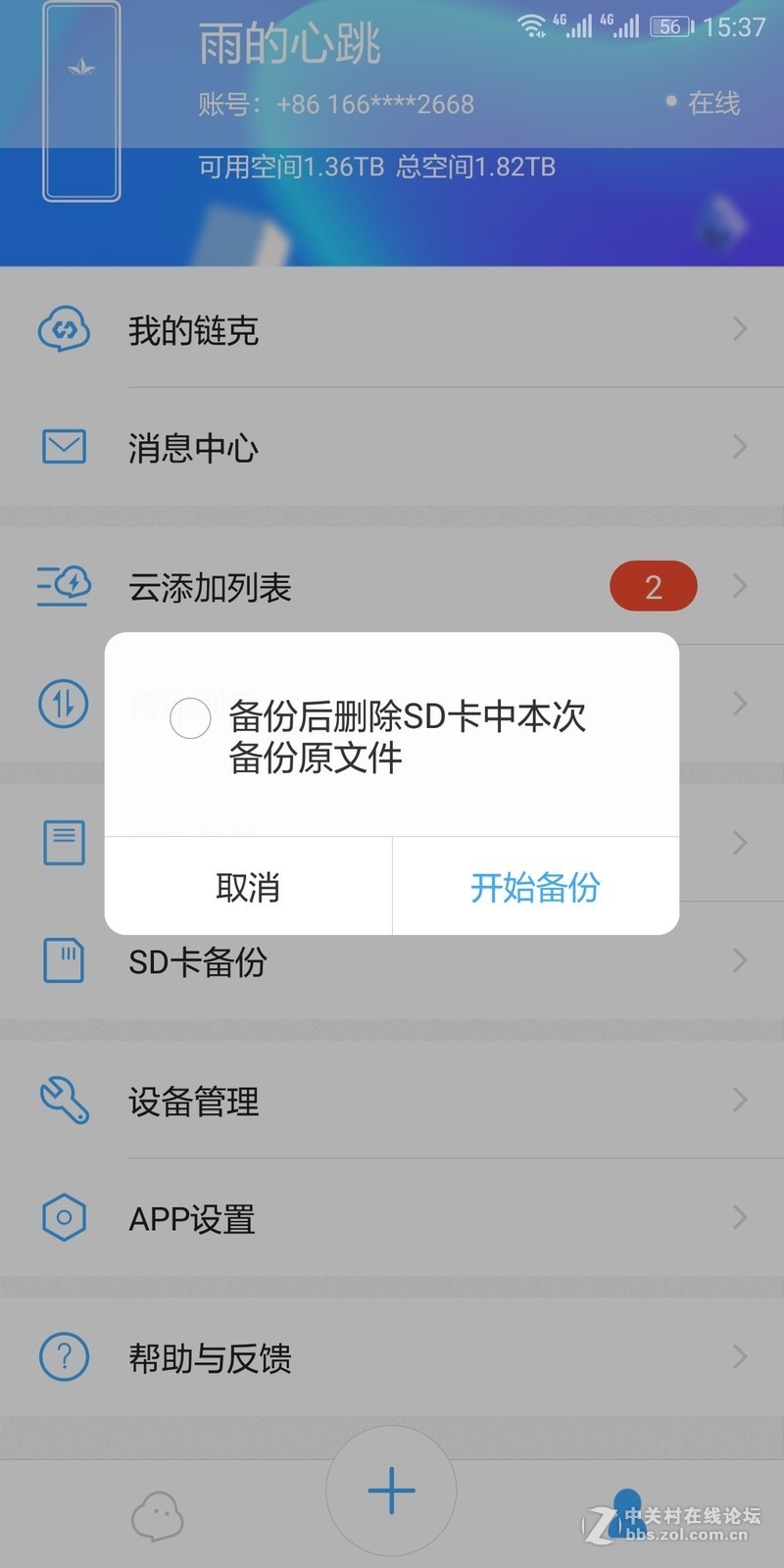This screenshot has width=784, height=1568.
Task: Tap the central plus button at the bottom
Action: point(391,1492)
